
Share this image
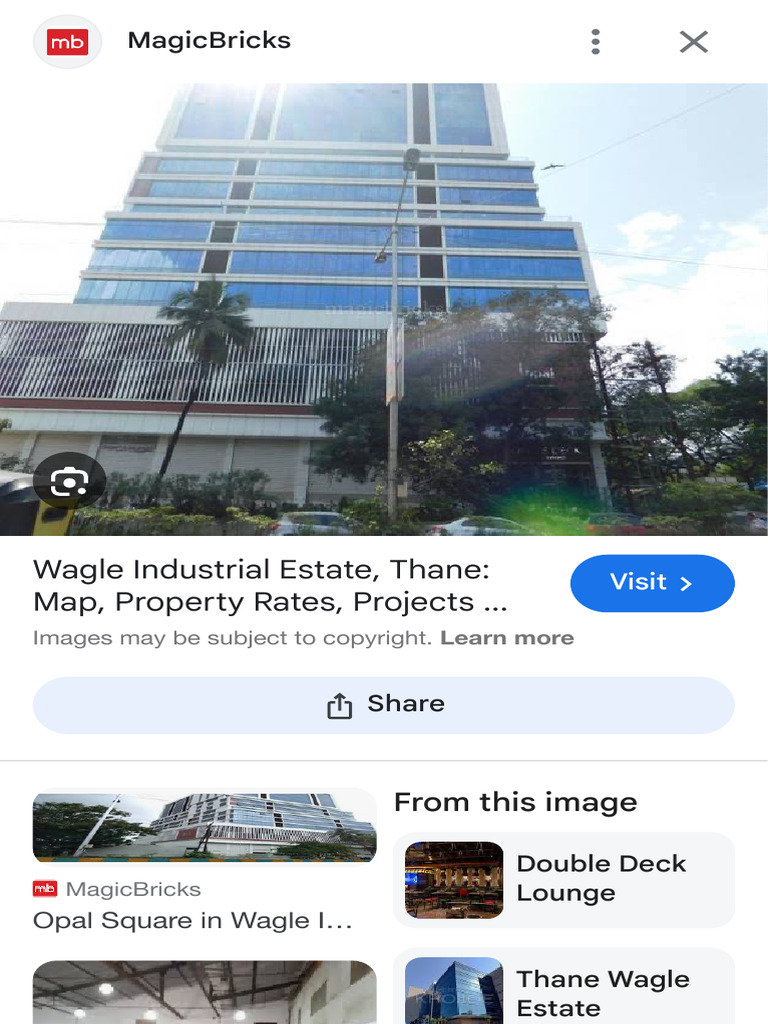point(384,705)
